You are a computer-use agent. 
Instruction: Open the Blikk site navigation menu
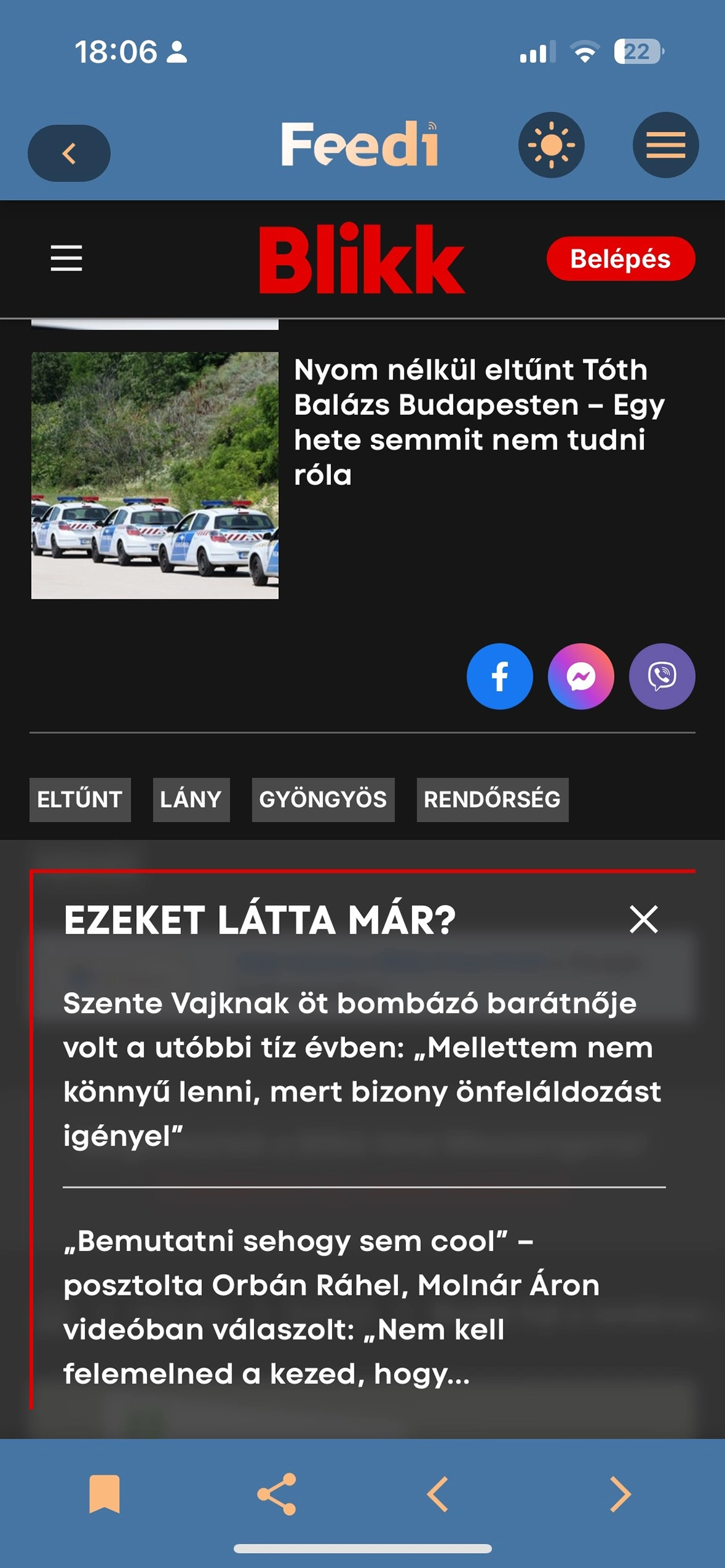point(66,258)
